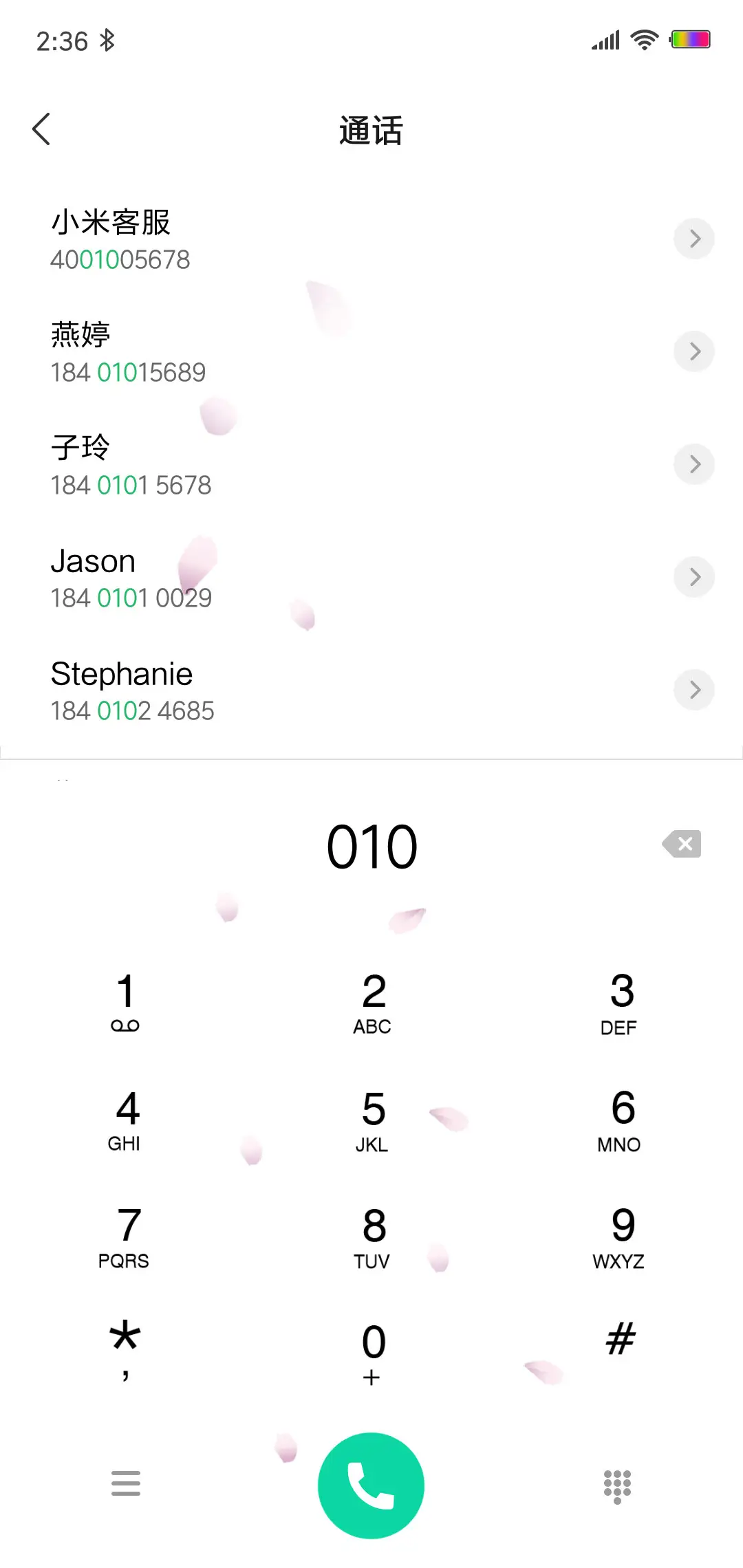The height and width of the screenshot is (1568, 743).
Task: Tap the battery indicator in status bar
Action: pyautogui.click(x=691, y=39)
